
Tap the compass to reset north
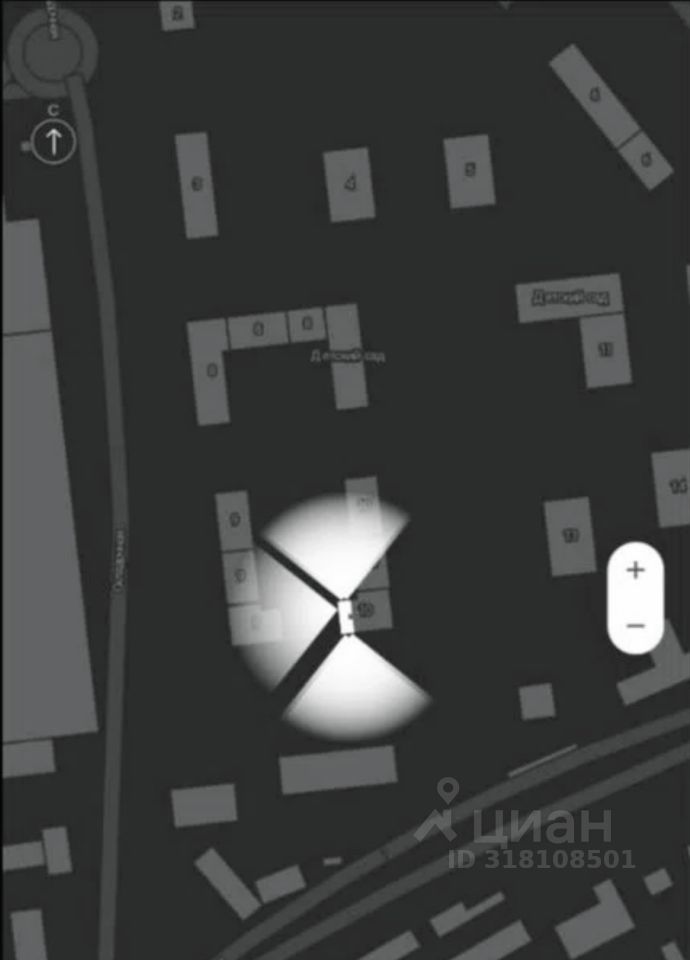(54, 141)
